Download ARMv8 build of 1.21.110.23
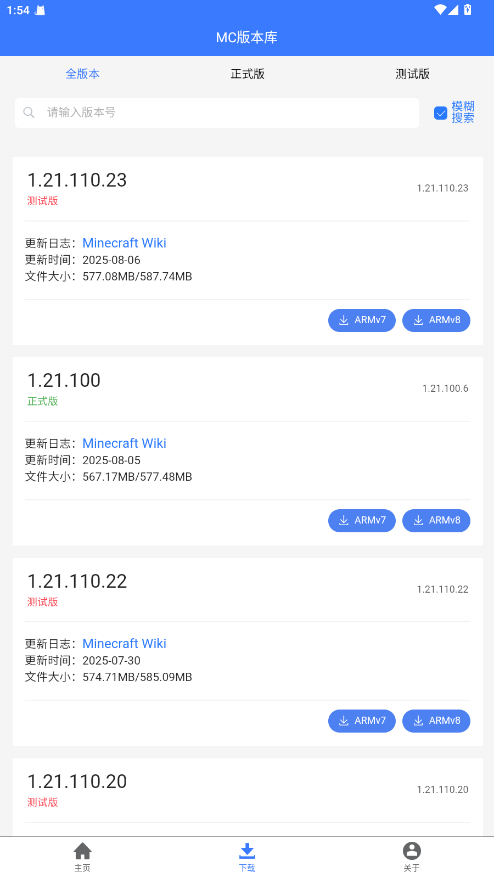This screenshot has width=494, height=878. 436,320
